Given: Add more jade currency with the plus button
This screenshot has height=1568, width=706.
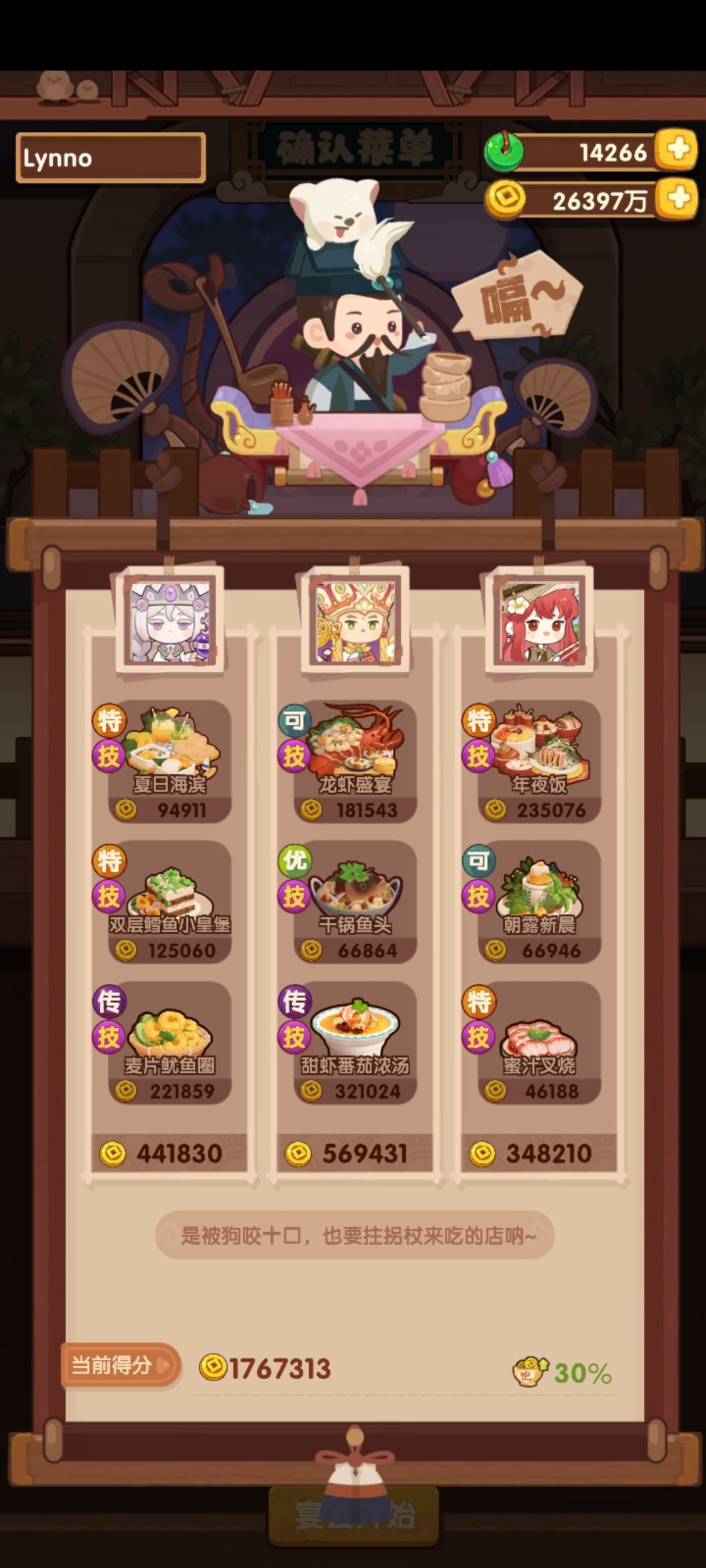Looking at the screenshot, I should click(677, 150).
